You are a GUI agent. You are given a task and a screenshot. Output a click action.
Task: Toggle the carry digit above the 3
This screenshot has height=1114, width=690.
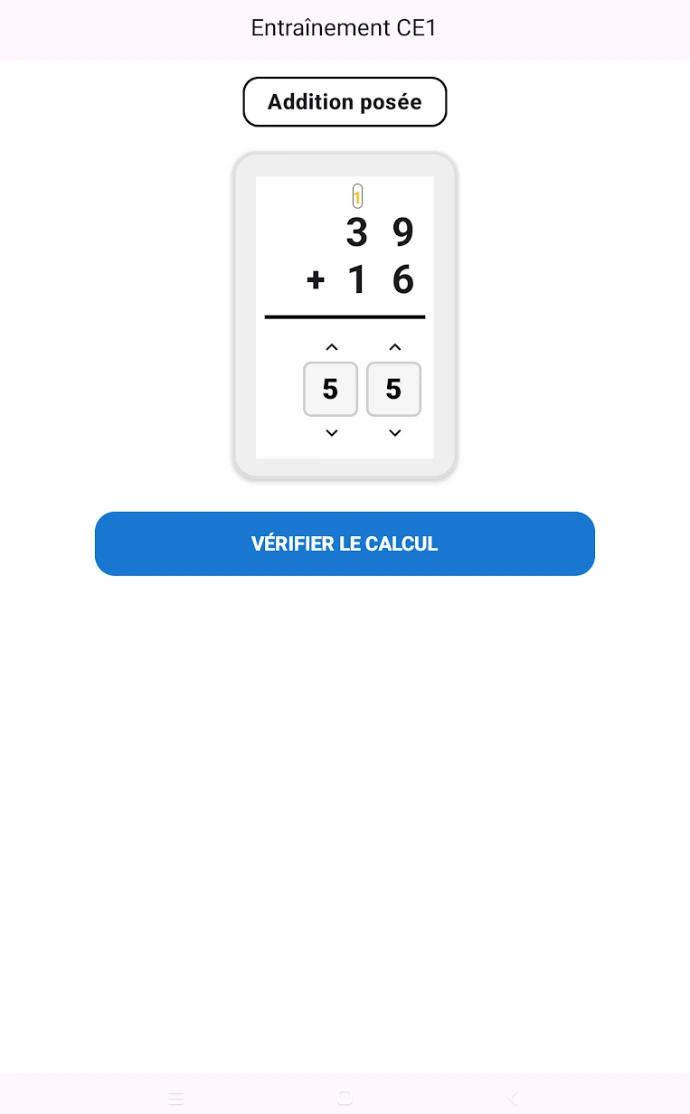tap(357, 196)
